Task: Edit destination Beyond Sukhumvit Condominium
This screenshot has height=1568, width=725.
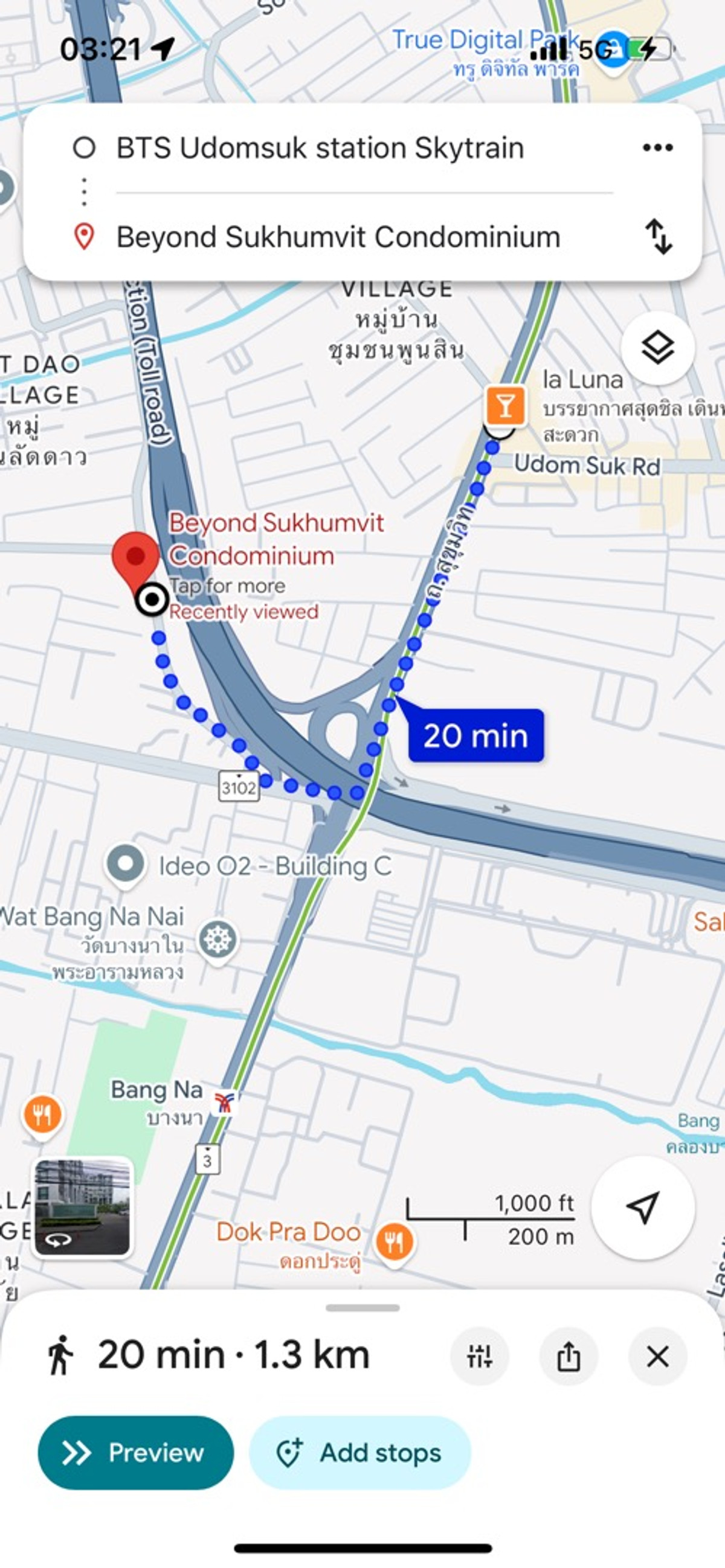Action: [338, 237]
